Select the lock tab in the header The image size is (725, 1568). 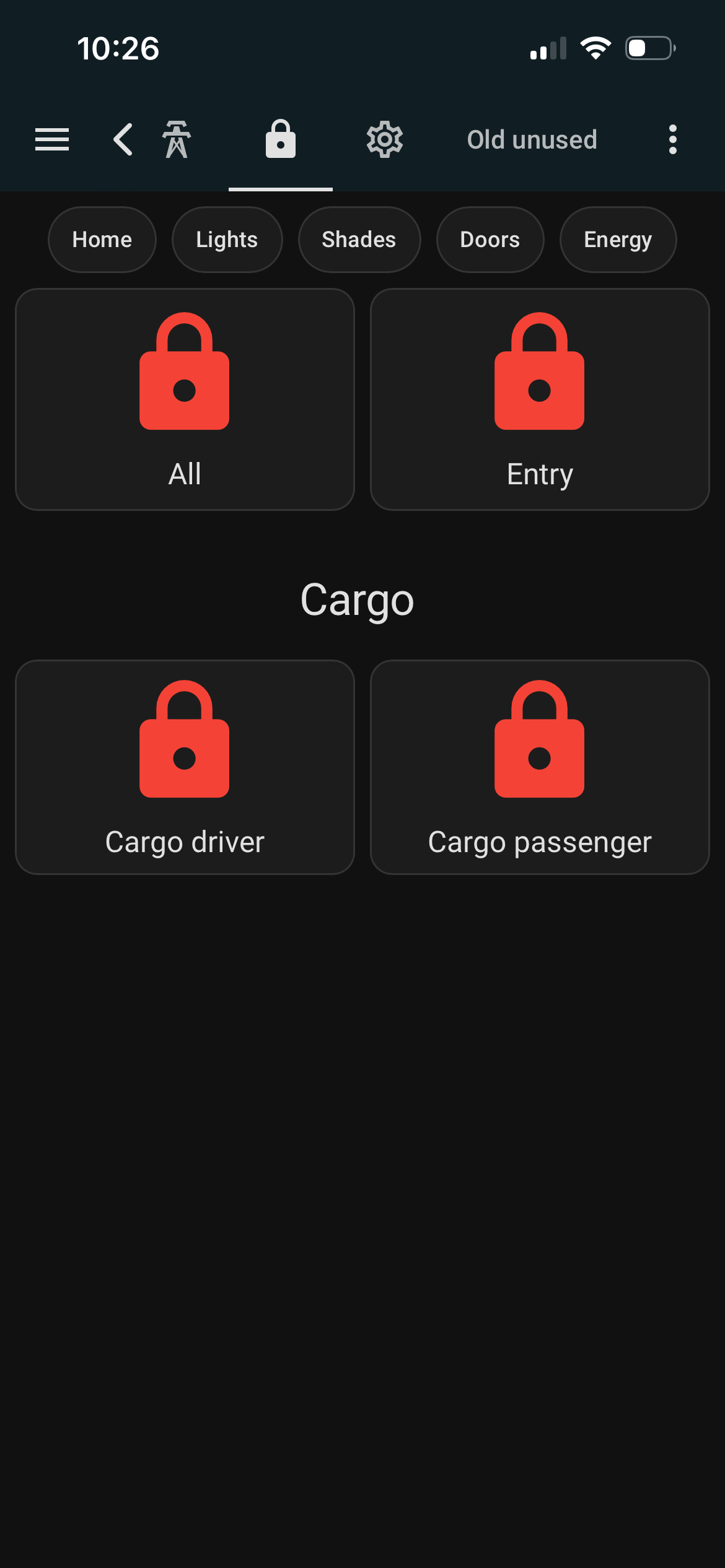[x=281, y=139]
